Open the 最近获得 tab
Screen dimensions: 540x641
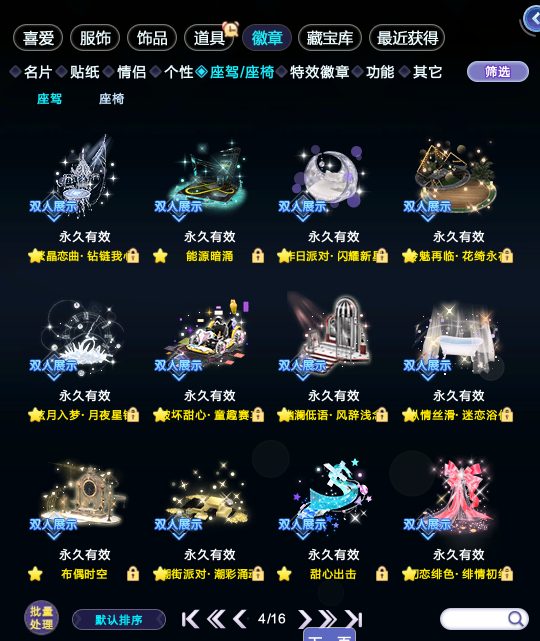(x=407, y=38)
